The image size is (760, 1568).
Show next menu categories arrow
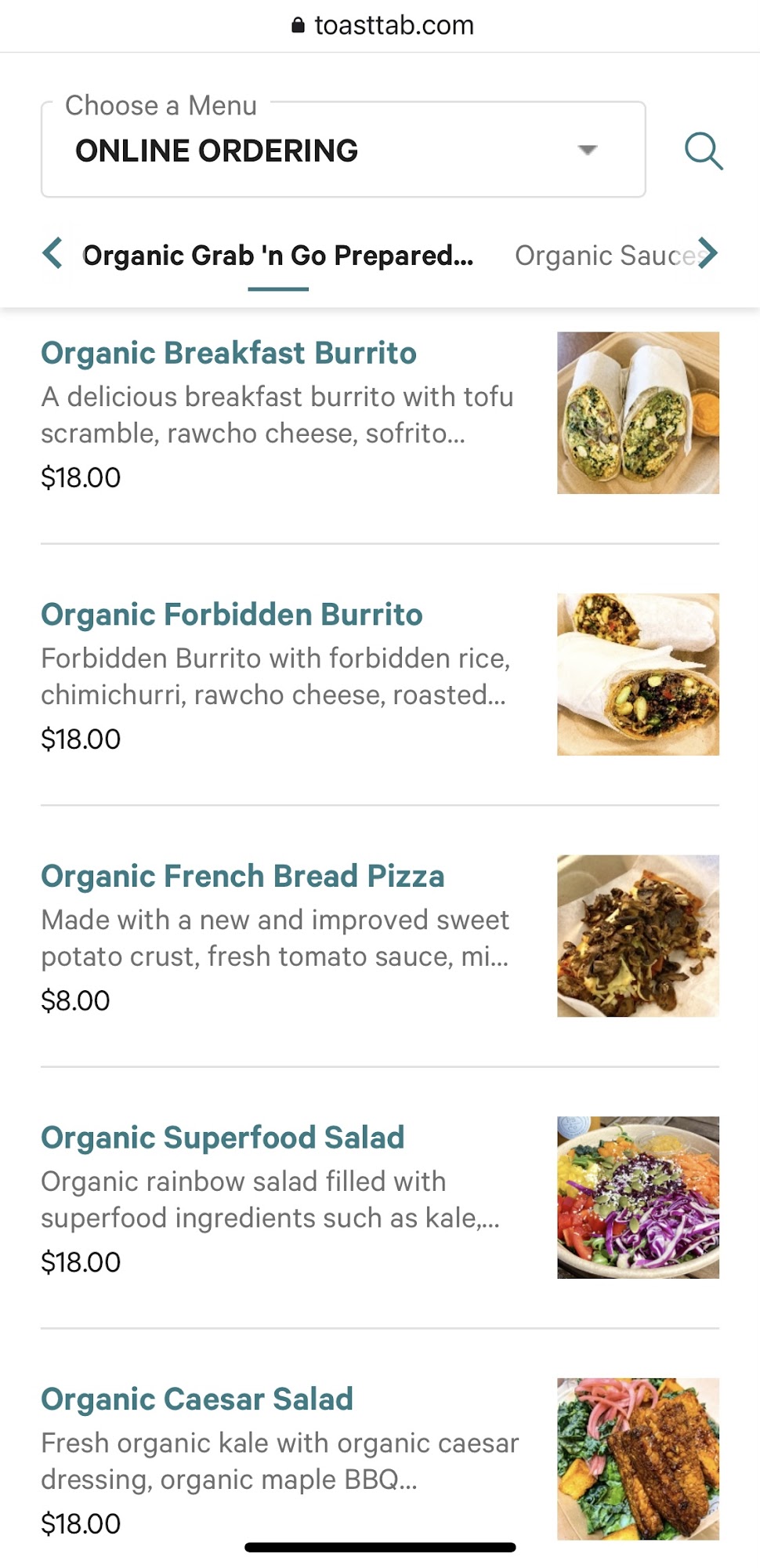708,253
